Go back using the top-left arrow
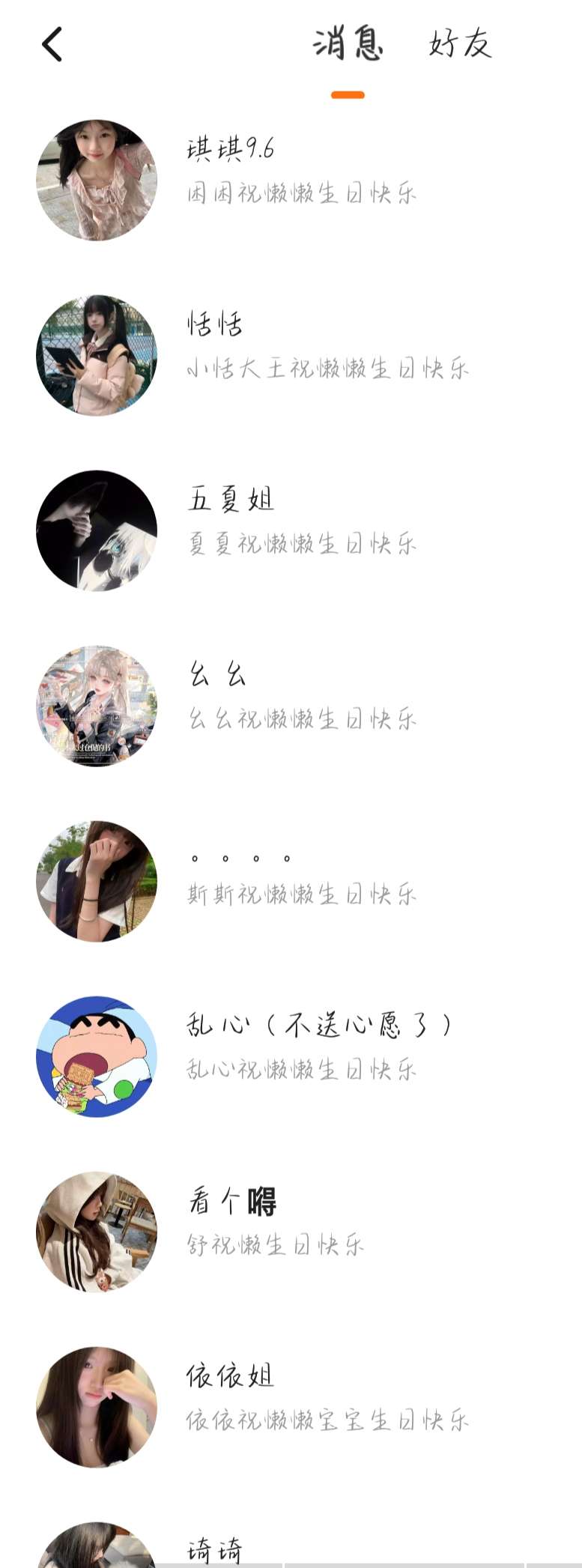 (x=52, y=44)
